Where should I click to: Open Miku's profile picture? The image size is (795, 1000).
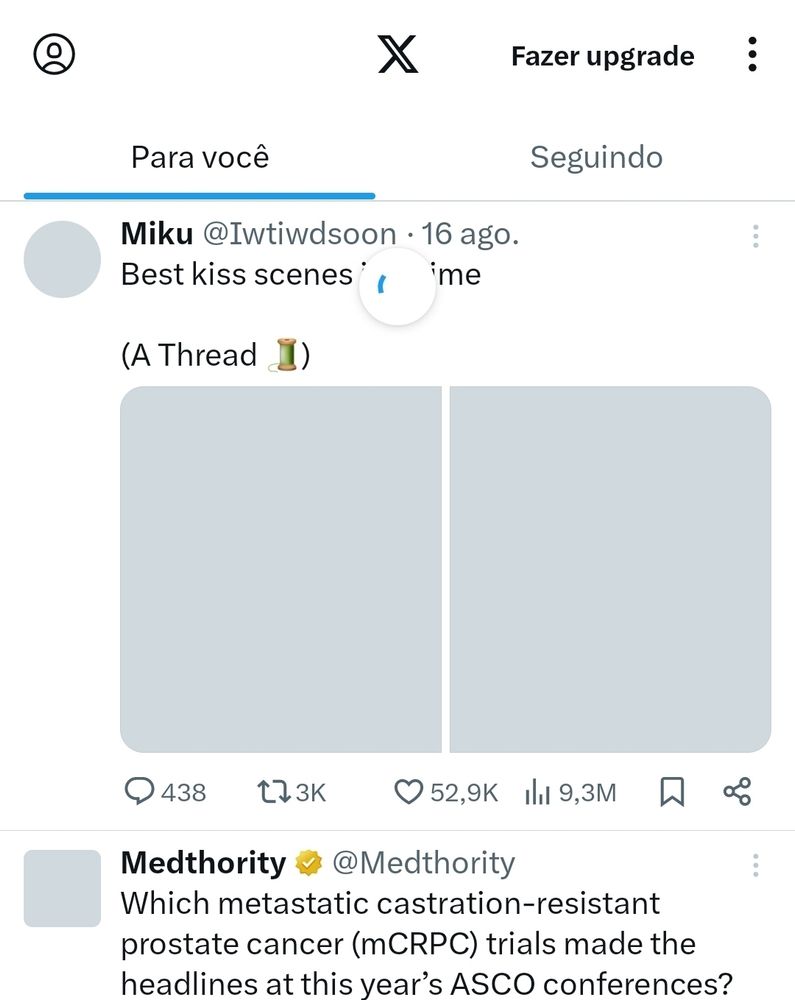62,259
